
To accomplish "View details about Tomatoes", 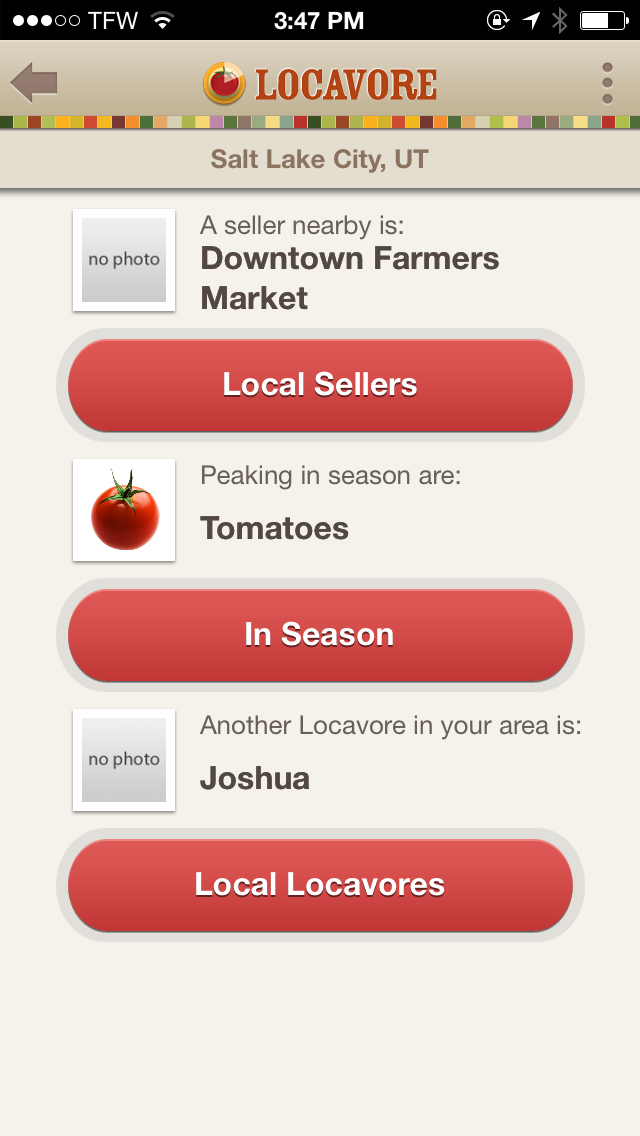I will click(274, 528).
